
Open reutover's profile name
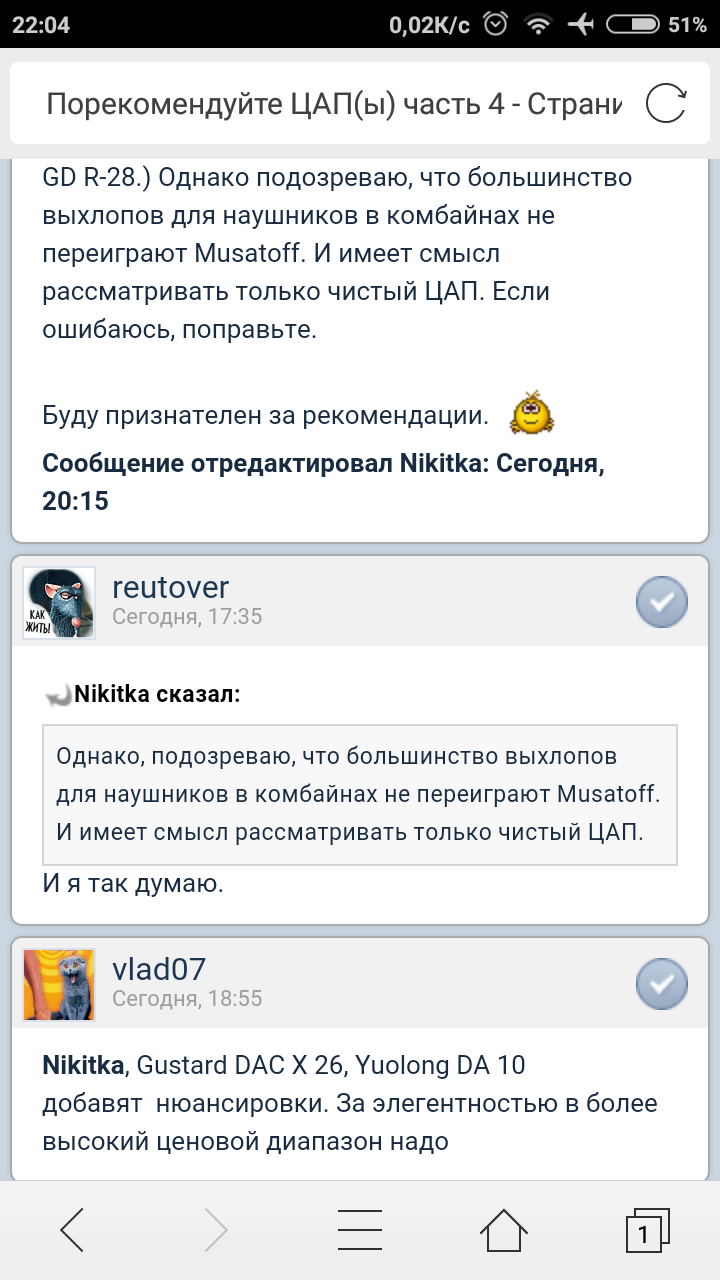171,586
